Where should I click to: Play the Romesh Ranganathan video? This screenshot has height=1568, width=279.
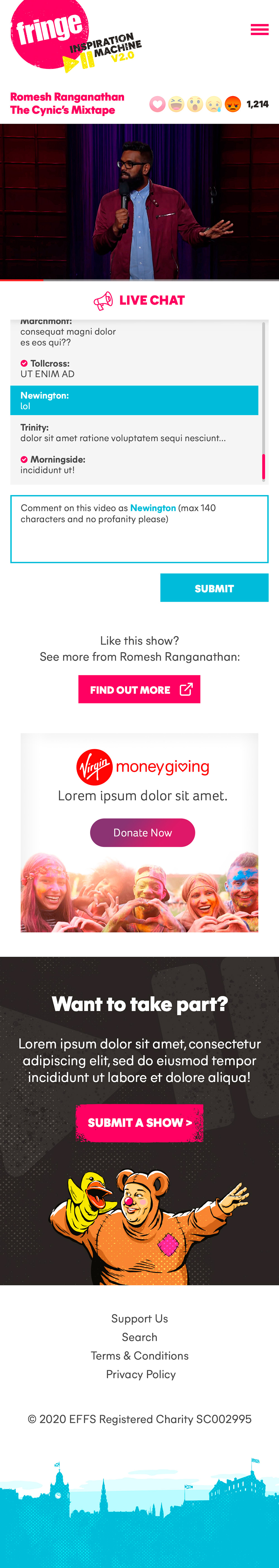point(139,201)
